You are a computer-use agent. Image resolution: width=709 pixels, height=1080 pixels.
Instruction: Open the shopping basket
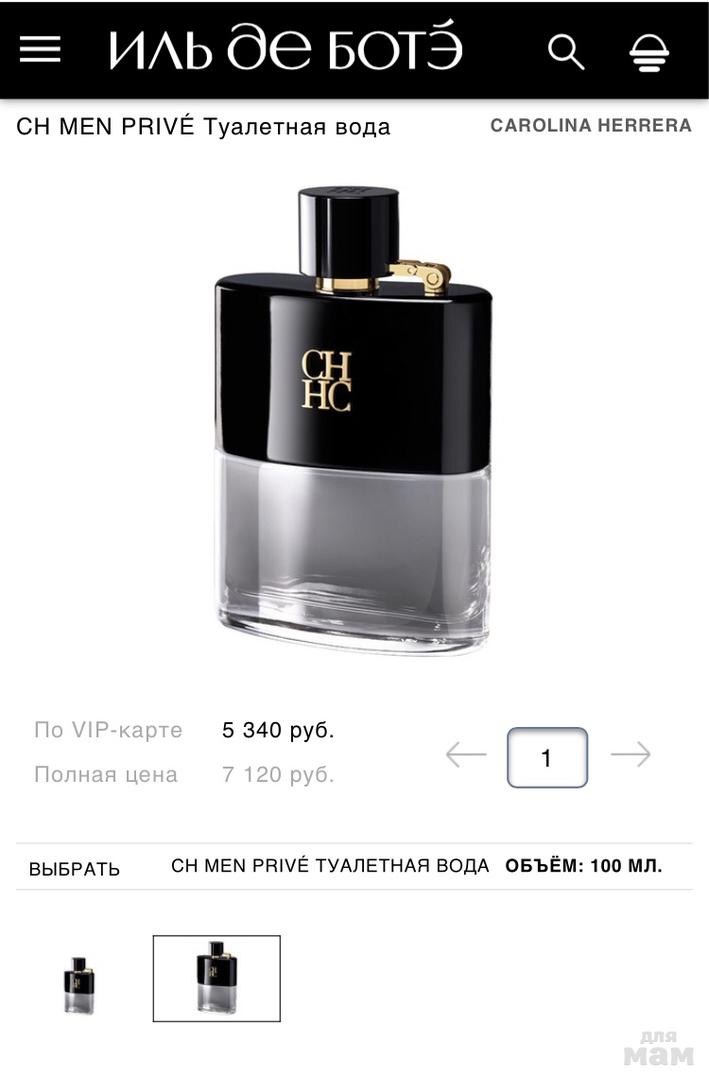[x=650, y=53]
